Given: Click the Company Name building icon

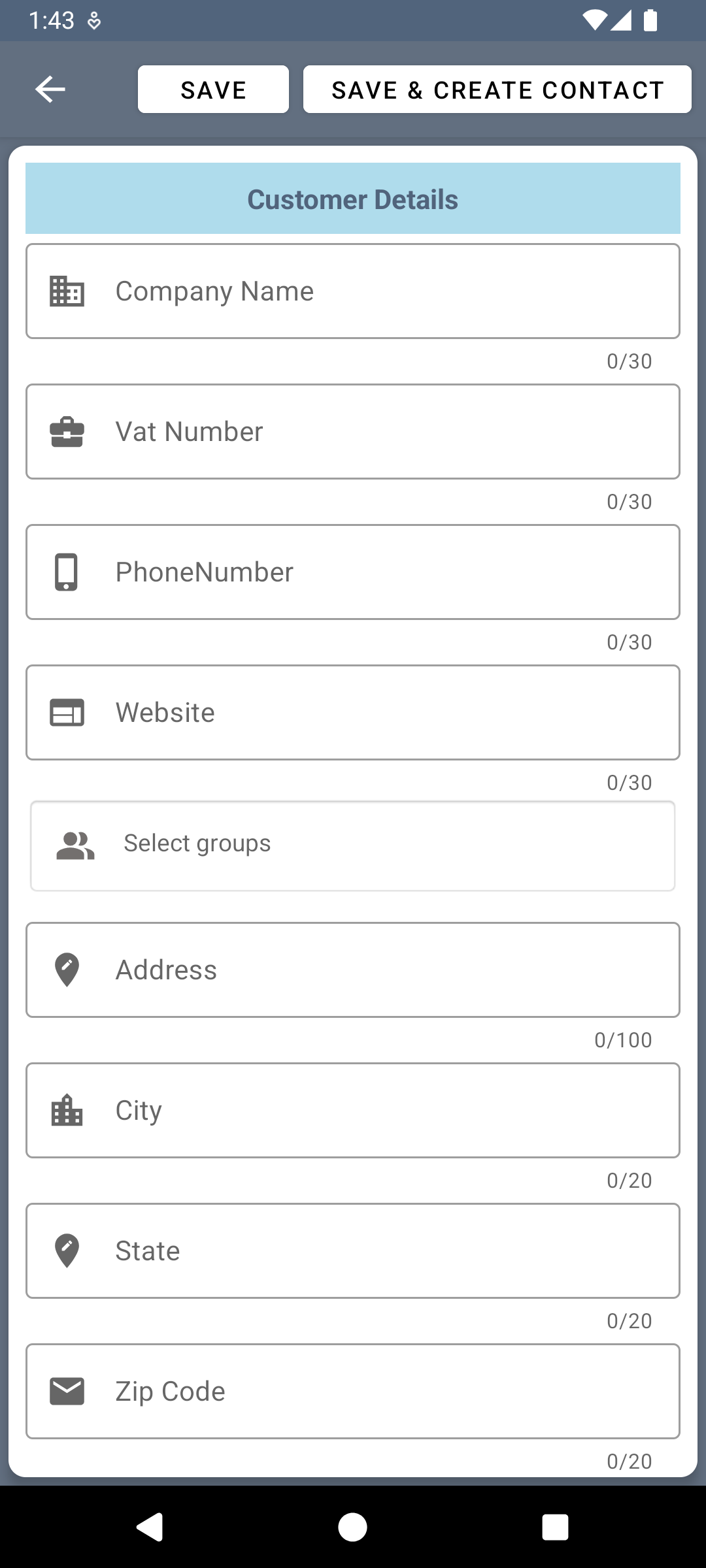Looking at the screenshot, I should [67, 291].
